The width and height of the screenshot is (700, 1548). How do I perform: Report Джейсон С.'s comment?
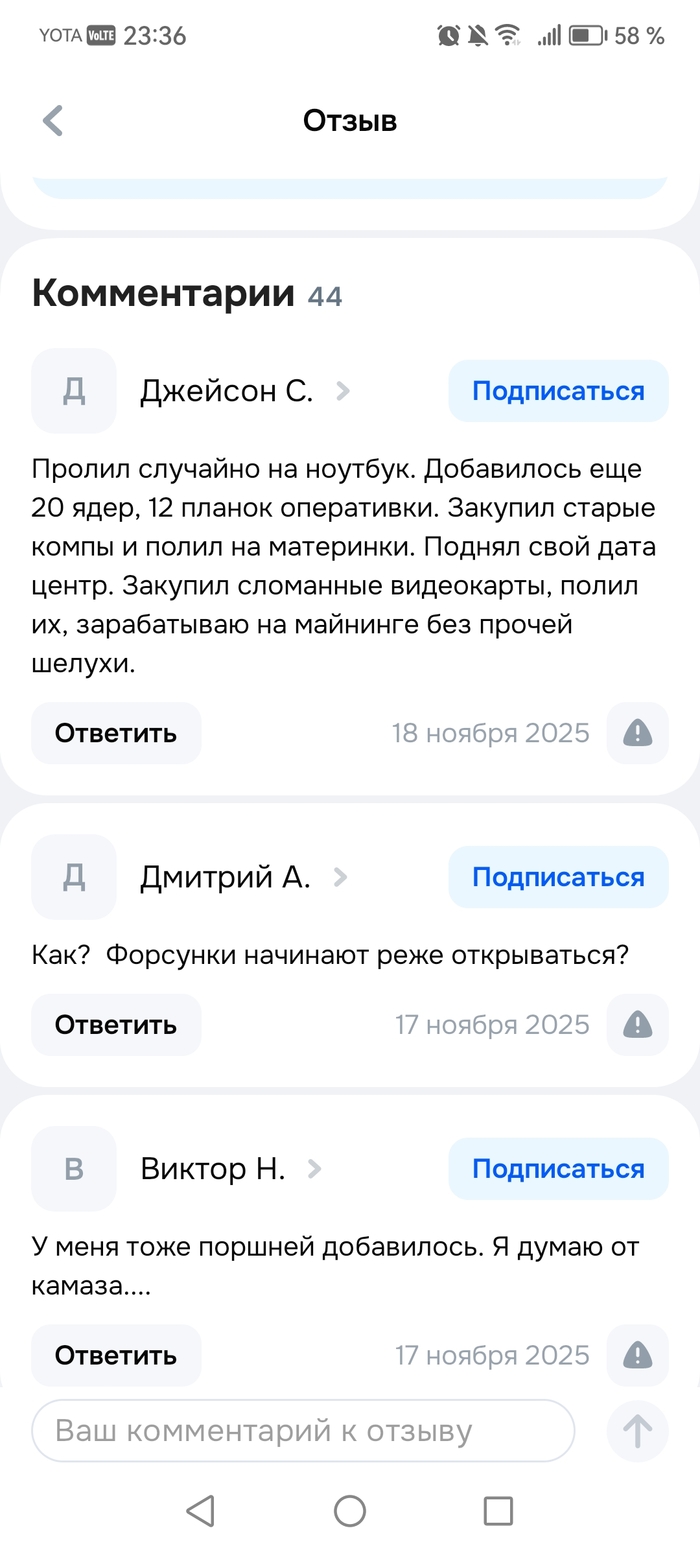637,733
